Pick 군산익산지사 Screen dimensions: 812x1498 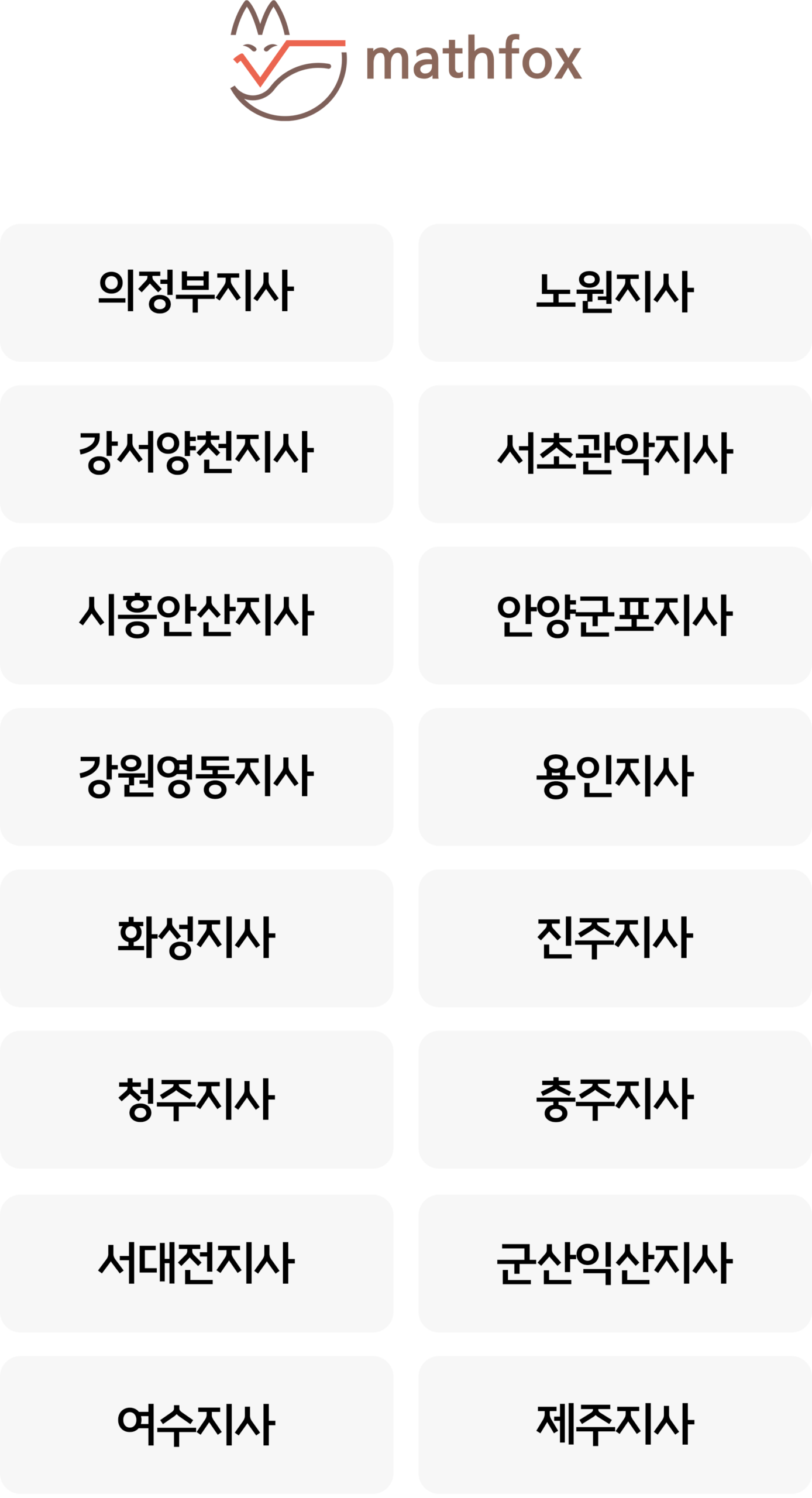(615, 1263)
